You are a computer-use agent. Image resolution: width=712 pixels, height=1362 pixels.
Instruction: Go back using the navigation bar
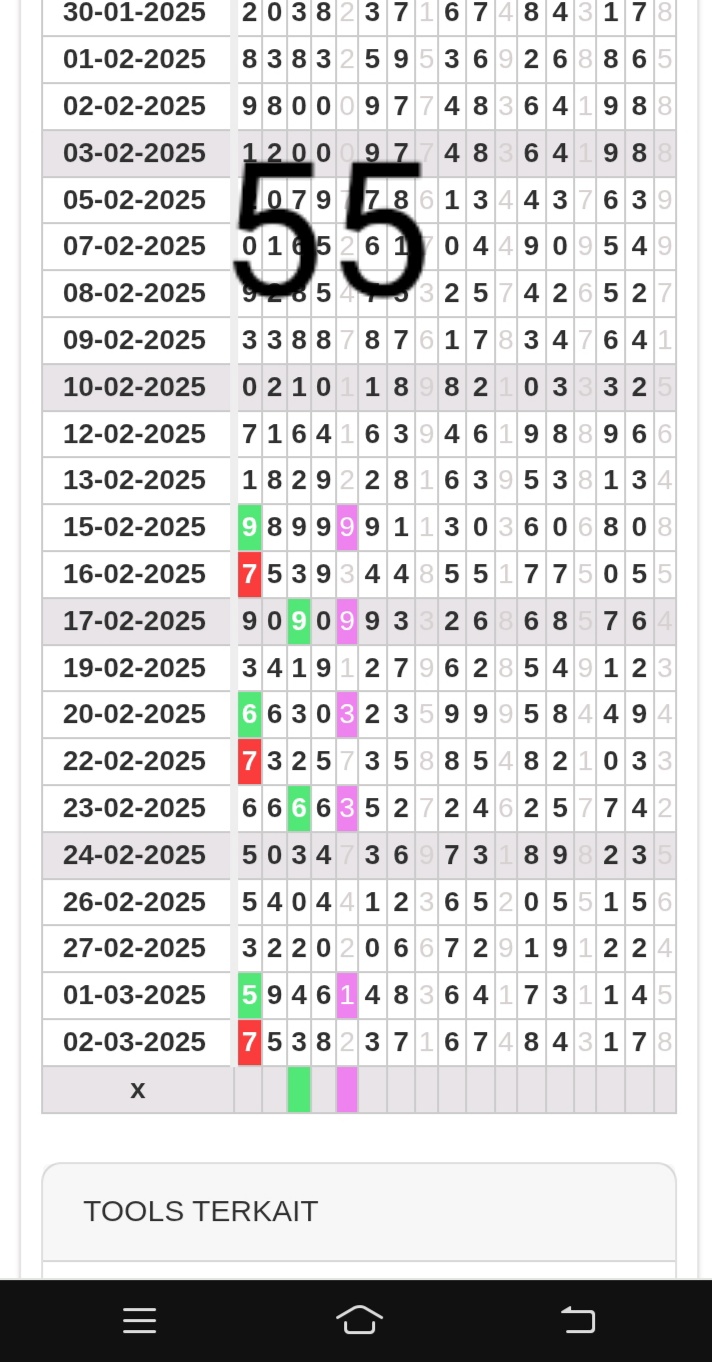tap(578, 1321)
